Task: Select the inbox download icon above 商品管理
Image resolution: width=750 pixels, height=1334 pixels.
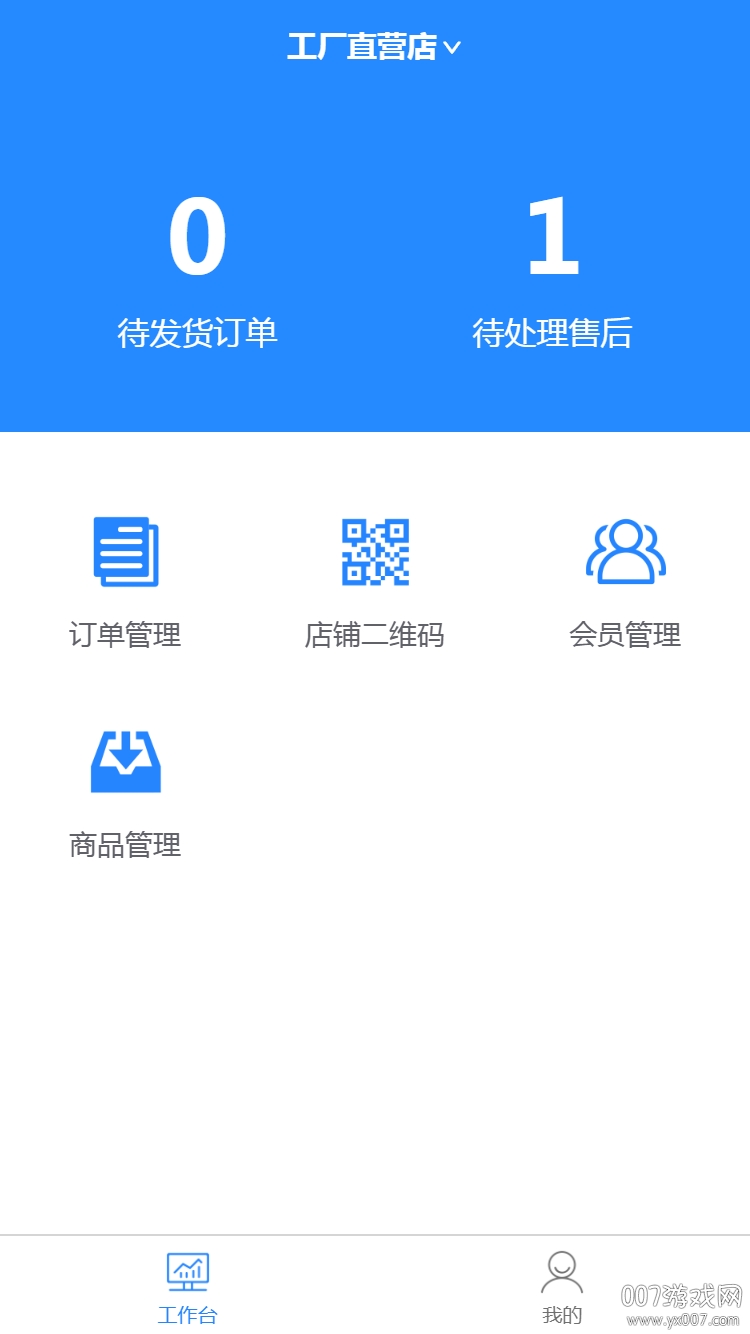Action: pos(125,760)
